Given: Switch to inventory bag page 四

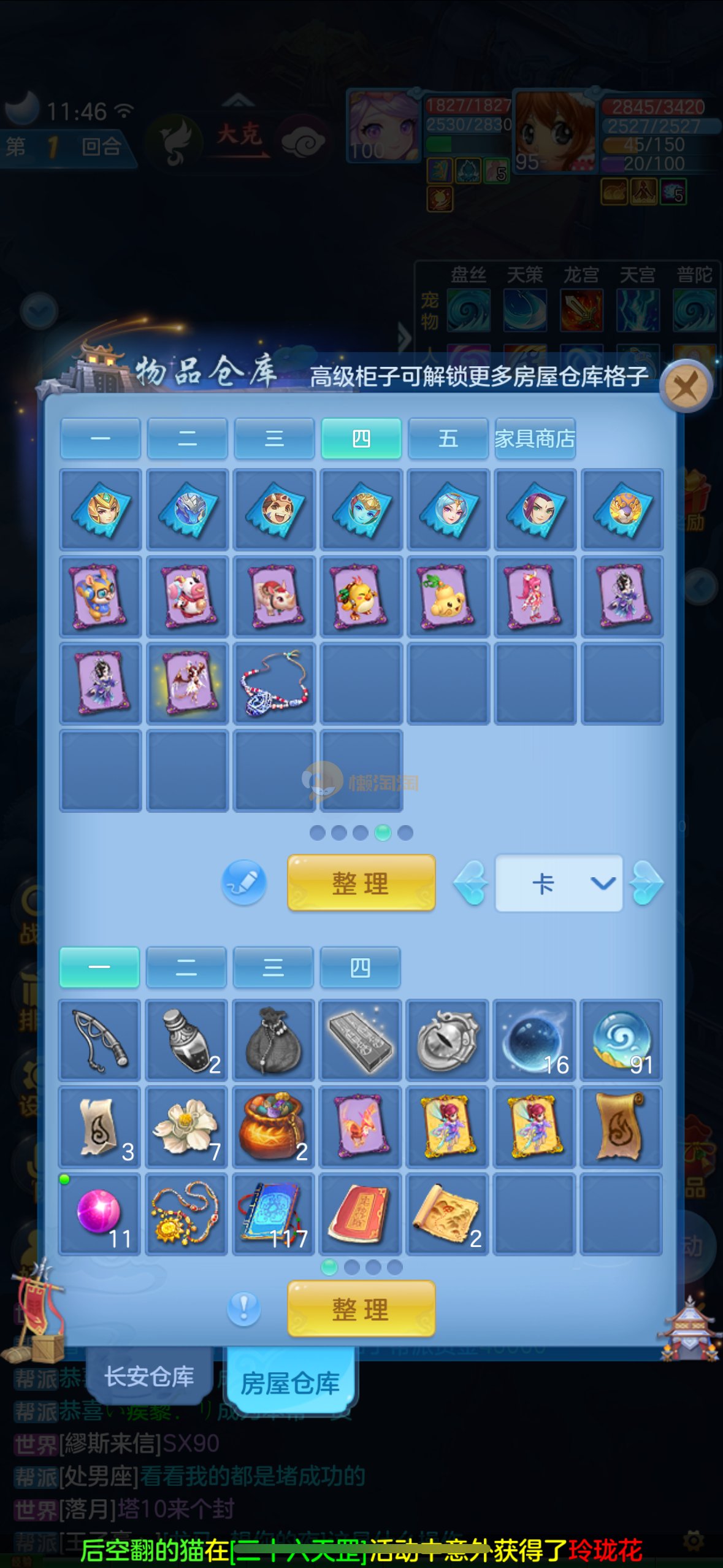Looking at the screenshot, I should pyautogui.click(x=360, y=967).
